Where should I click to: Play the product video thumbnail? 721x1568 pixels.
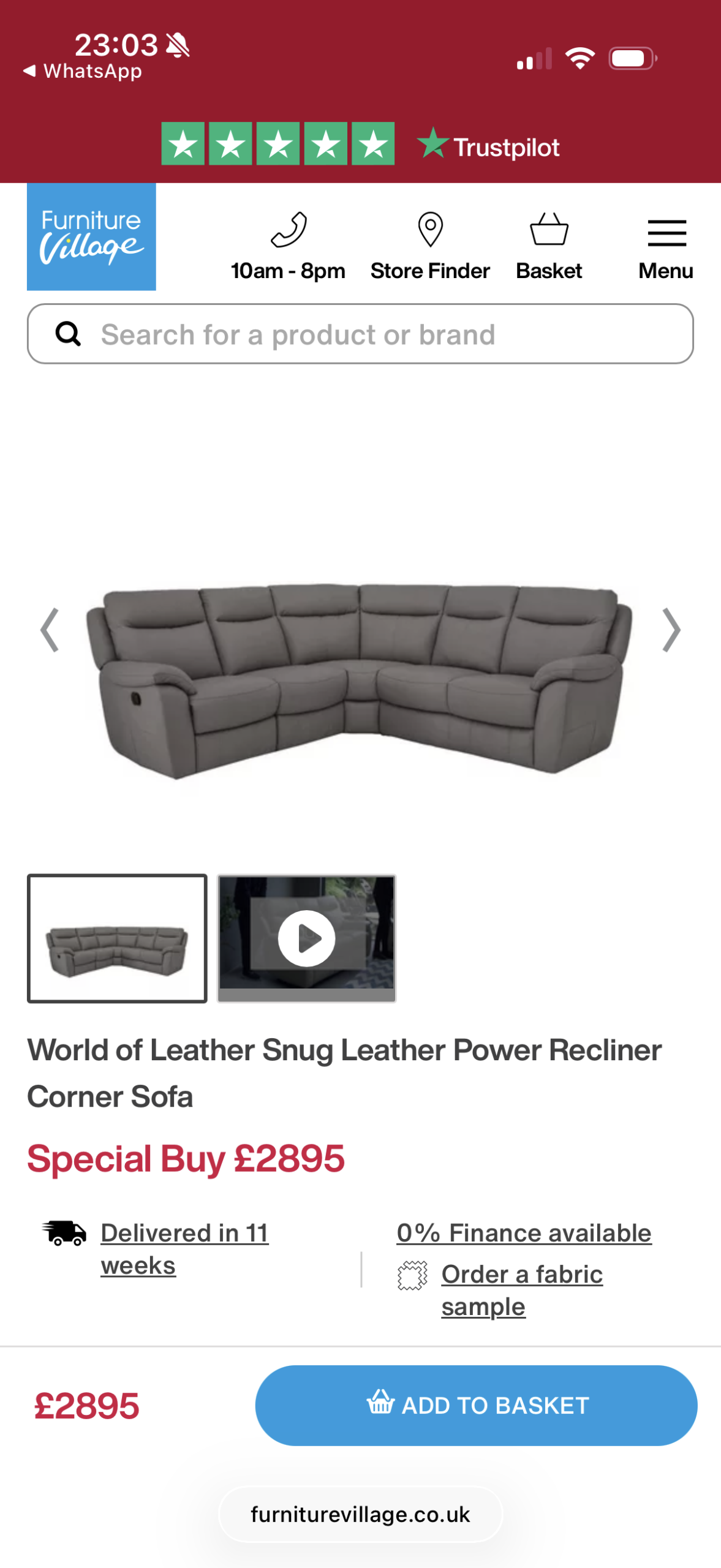coord(306,938)
